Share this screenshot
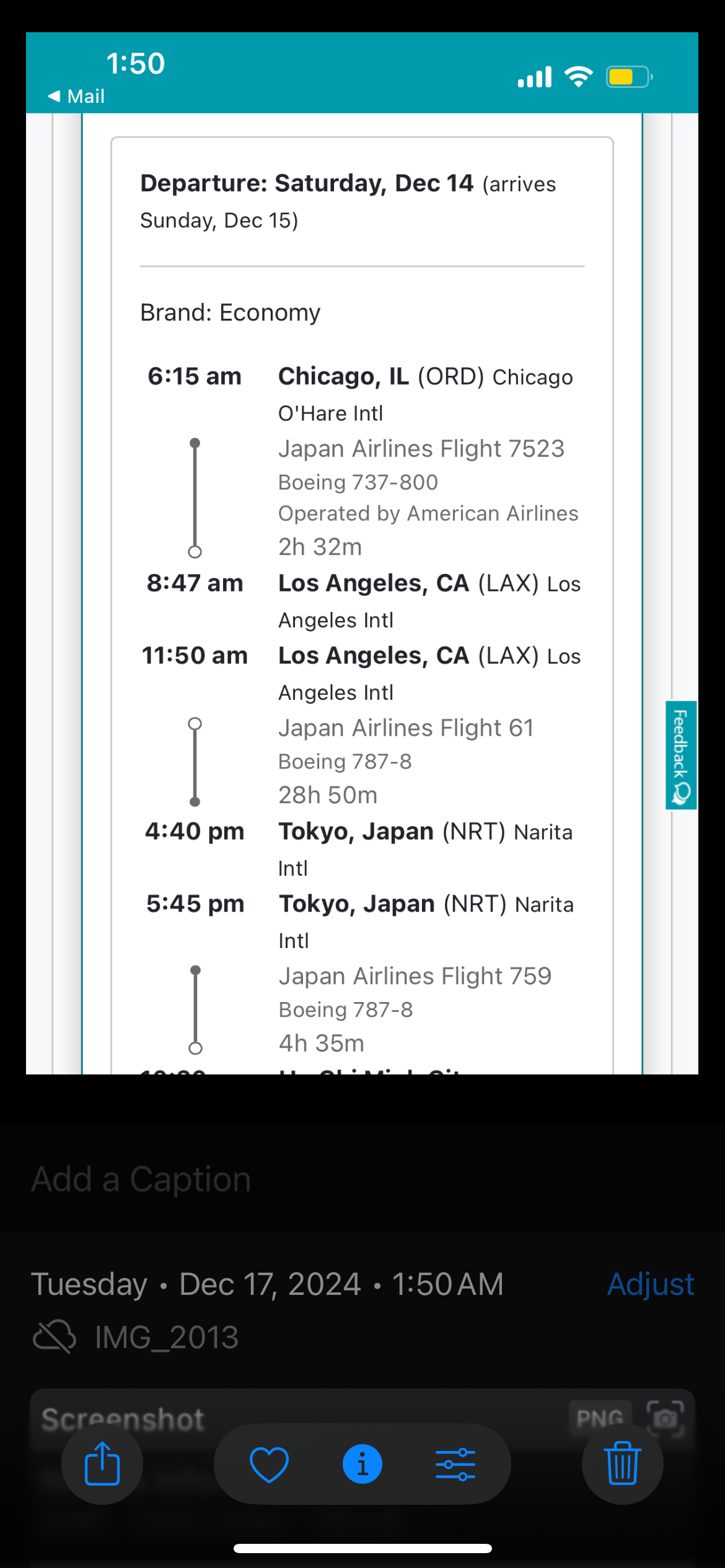Viewport: 725px width, 1568px height. click(x=102, y=1464)
